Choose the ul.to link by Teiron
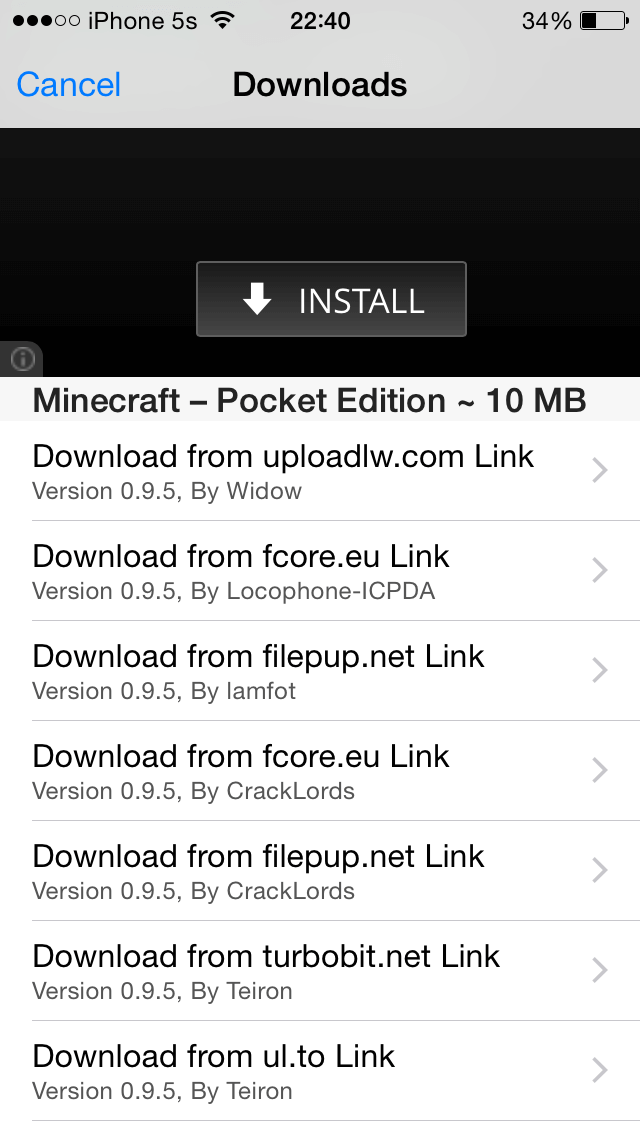The height and width of the screenshot is (1136, 640). [320, 1070]
